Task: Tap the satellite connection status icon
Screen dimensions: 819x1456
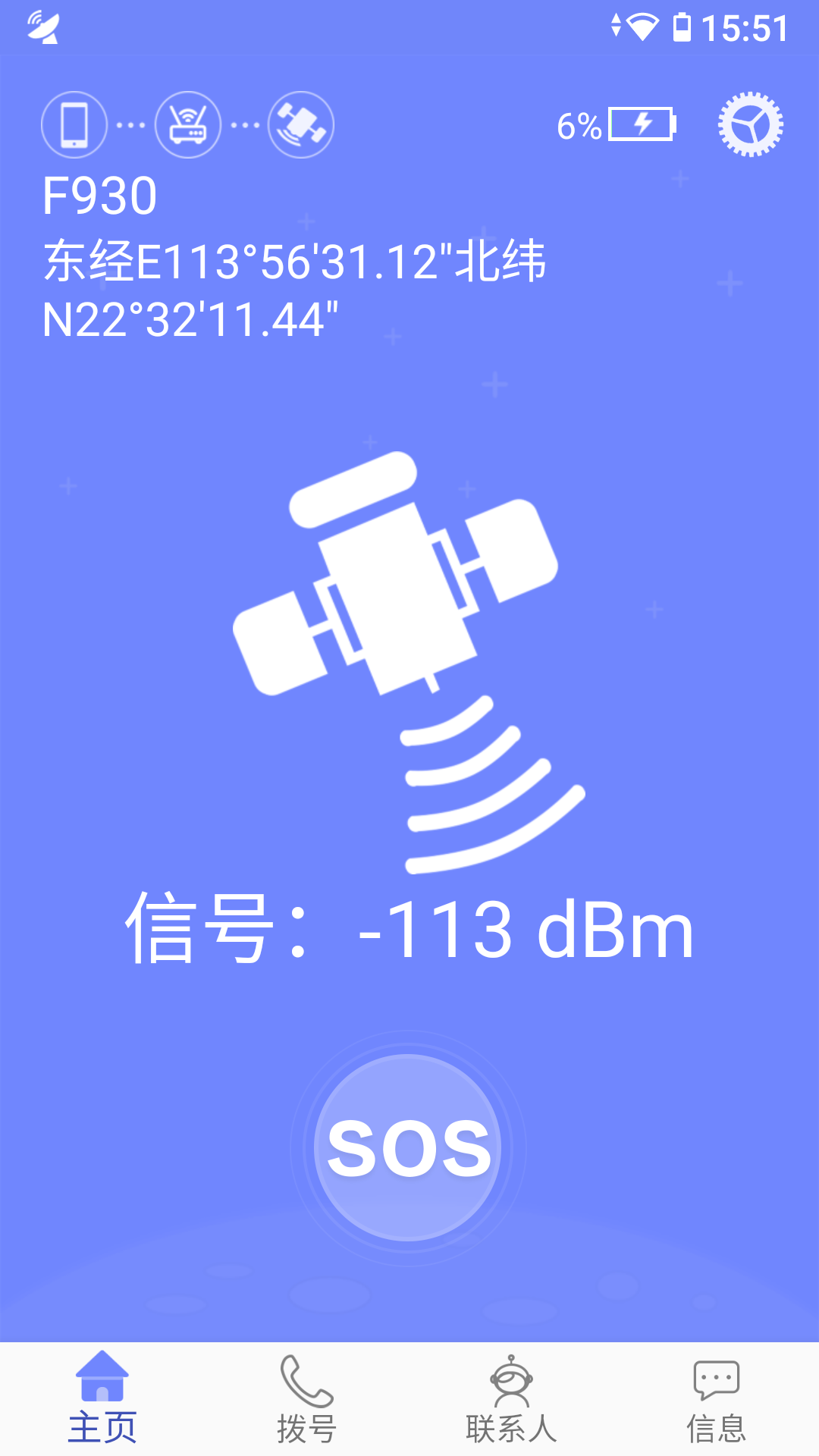Action: coord(301,124)
